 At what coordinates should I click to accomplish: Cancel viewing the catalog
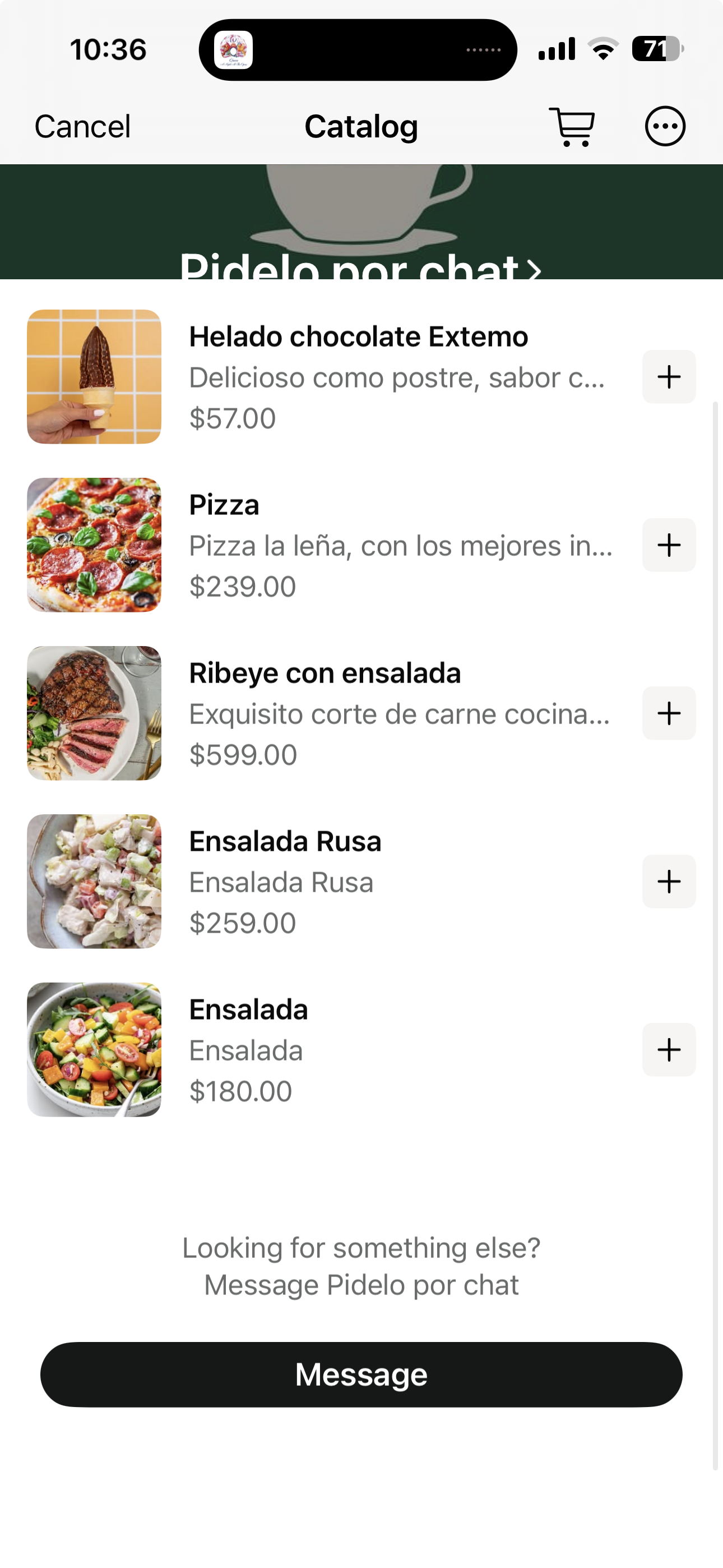(83, 126)
